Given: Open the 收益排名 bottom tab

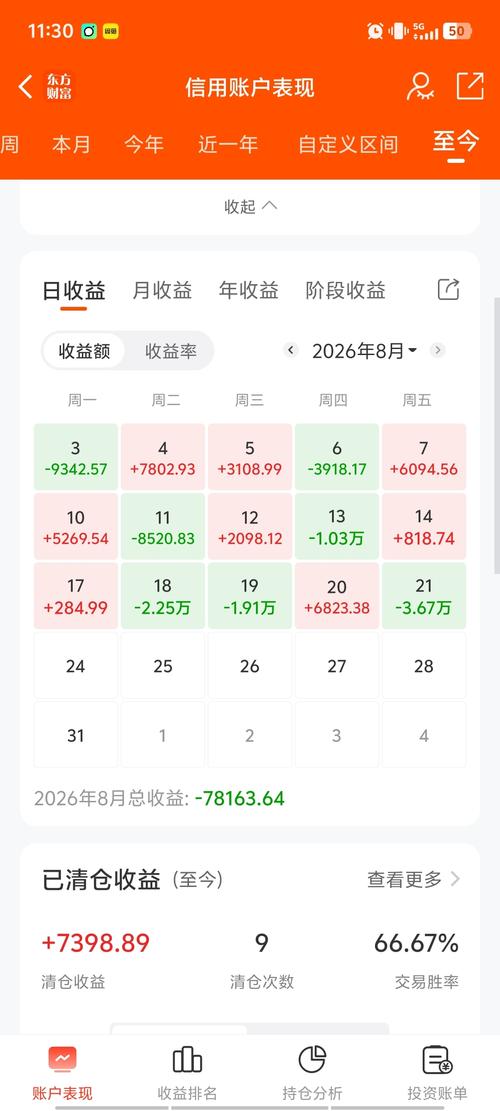Looking at the screenshot, I should click(188, 1073).
